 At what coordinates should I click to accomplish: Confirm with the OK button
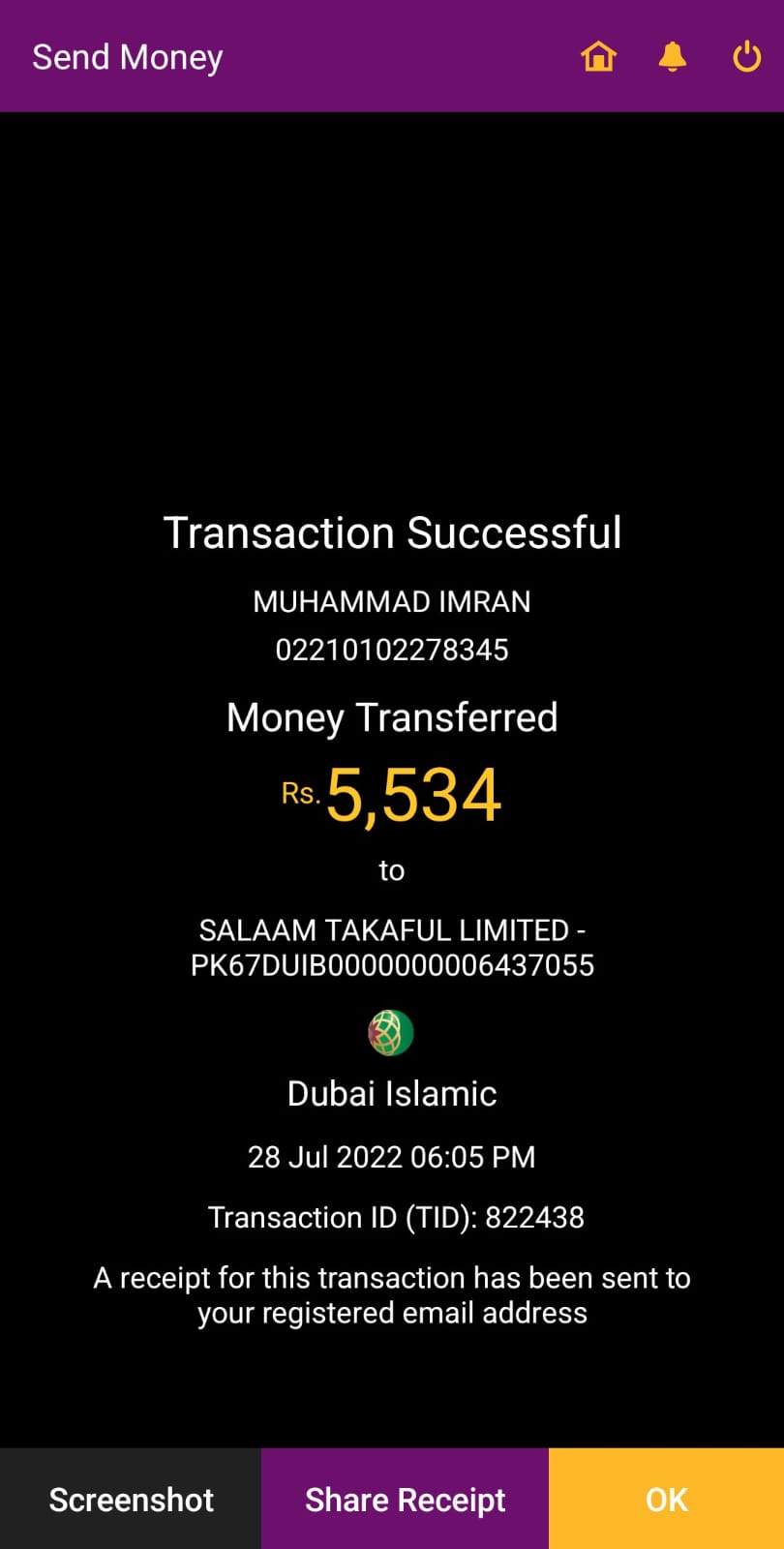[x=666, y=1499]
